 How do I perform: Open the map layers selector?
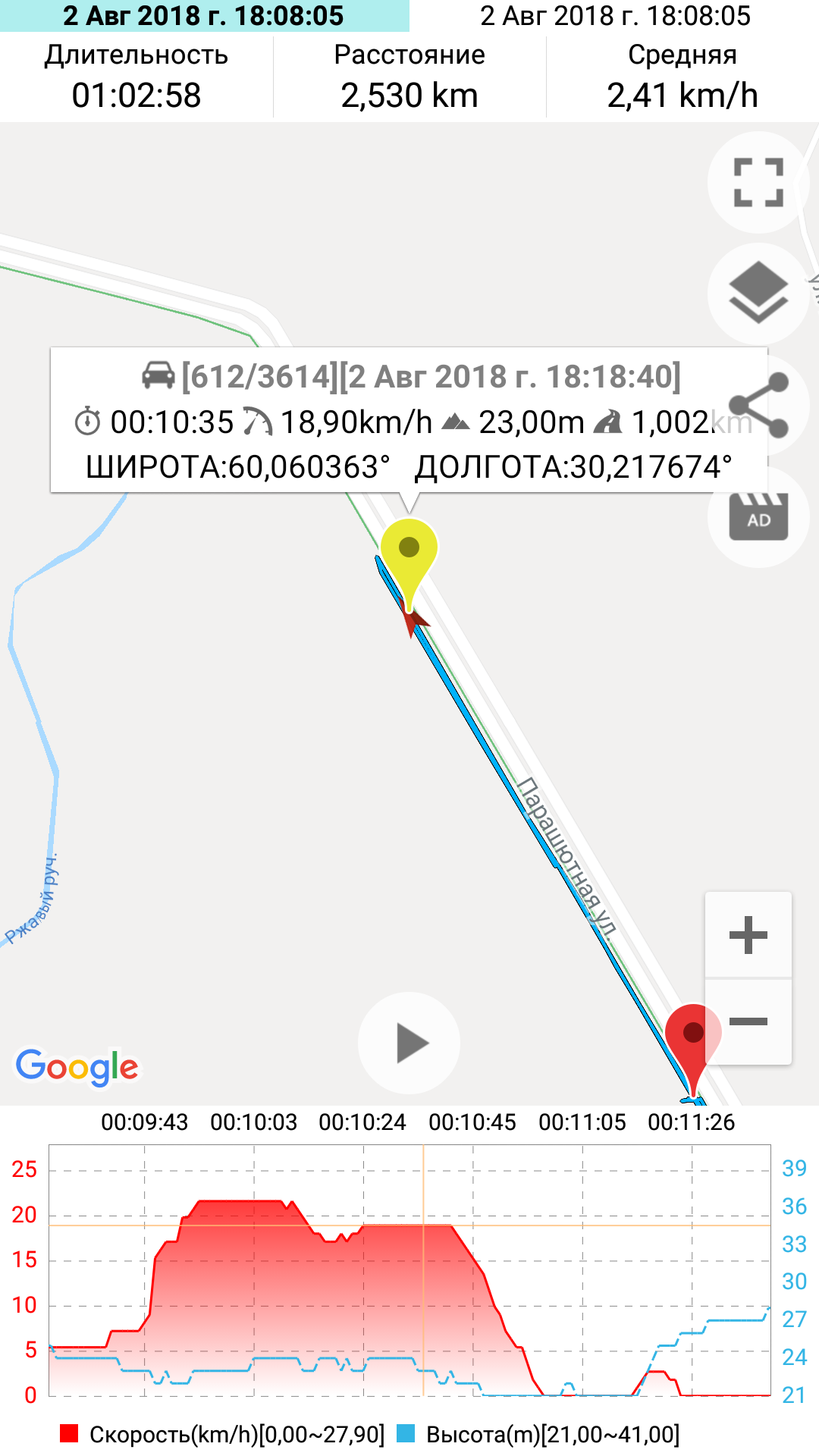(758, 293)
